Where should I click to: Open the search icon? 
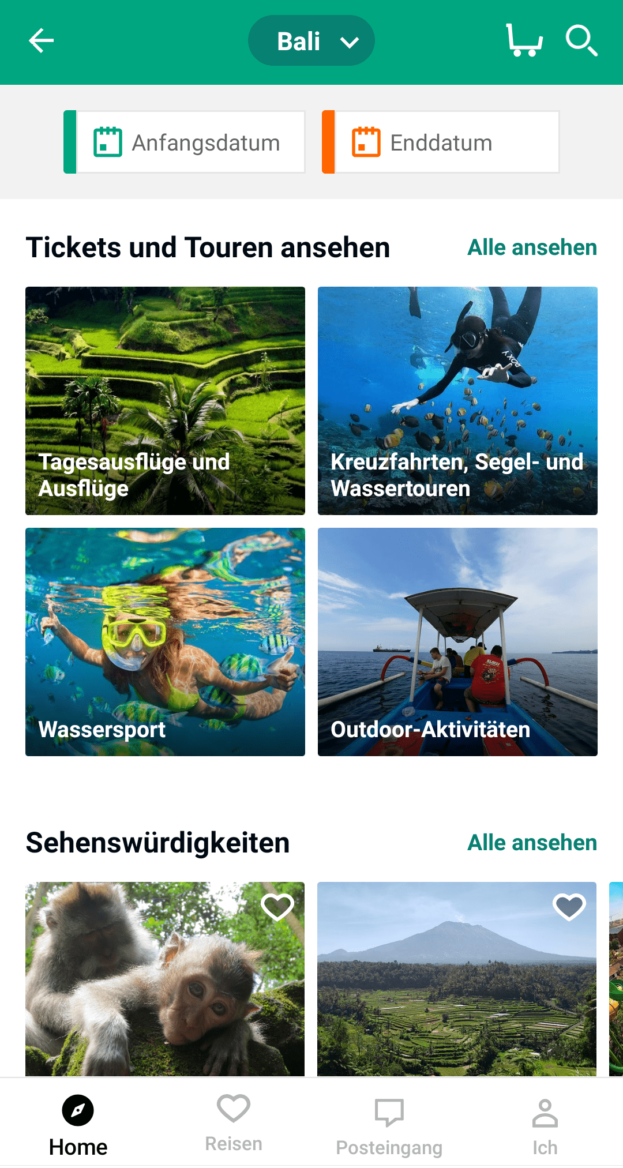pos(581,41)
